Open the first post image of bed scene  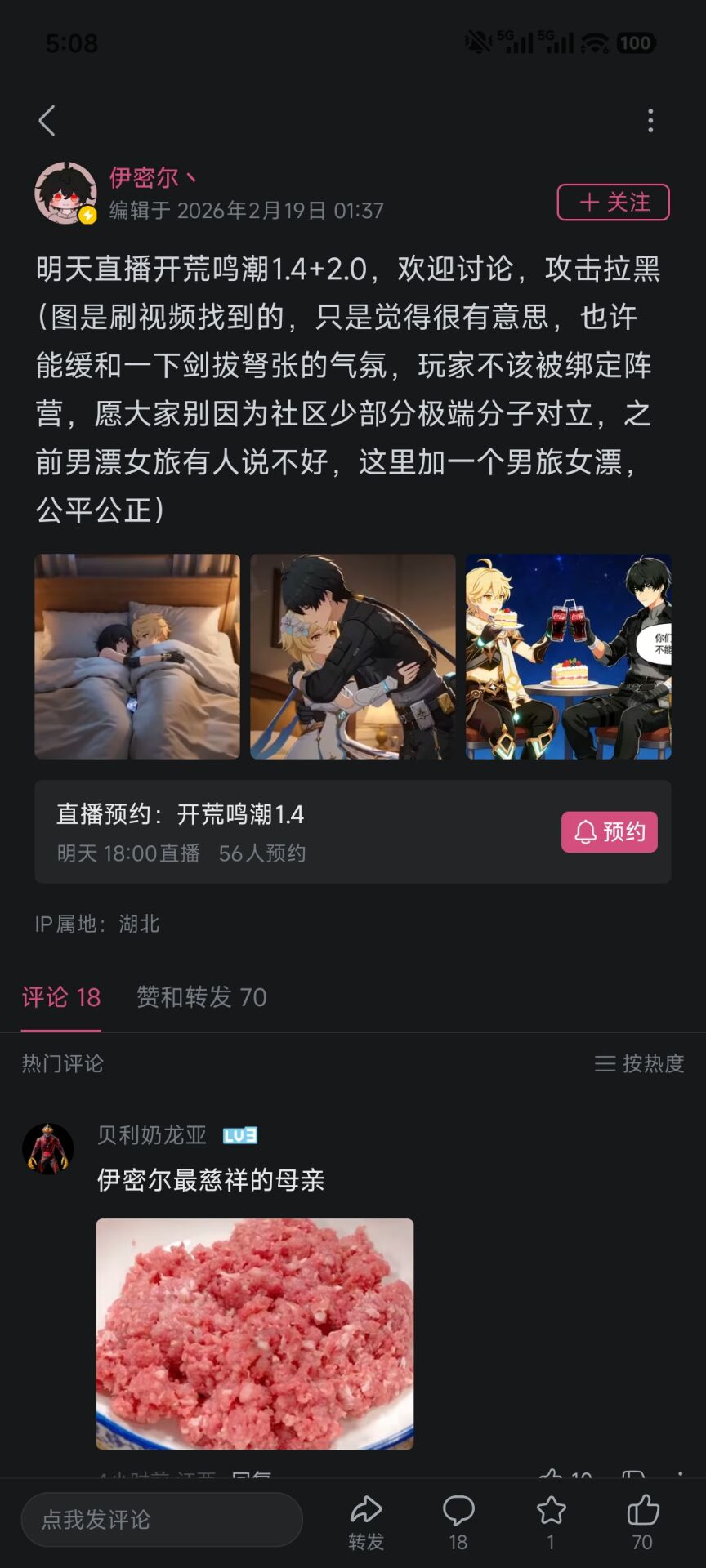137,657
